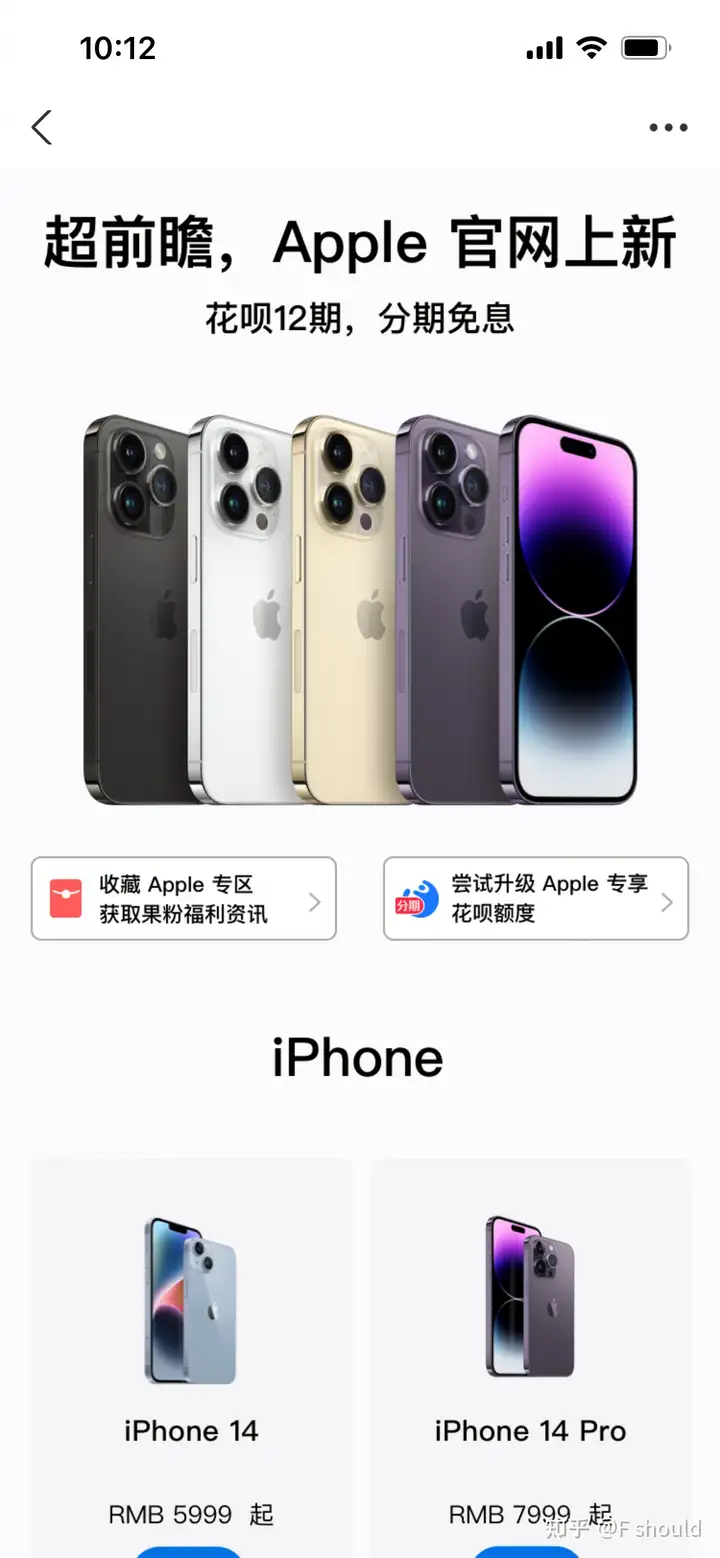Go back using the top-left arrow
This screenshot has width=720, height=1558.
[42, 127]
